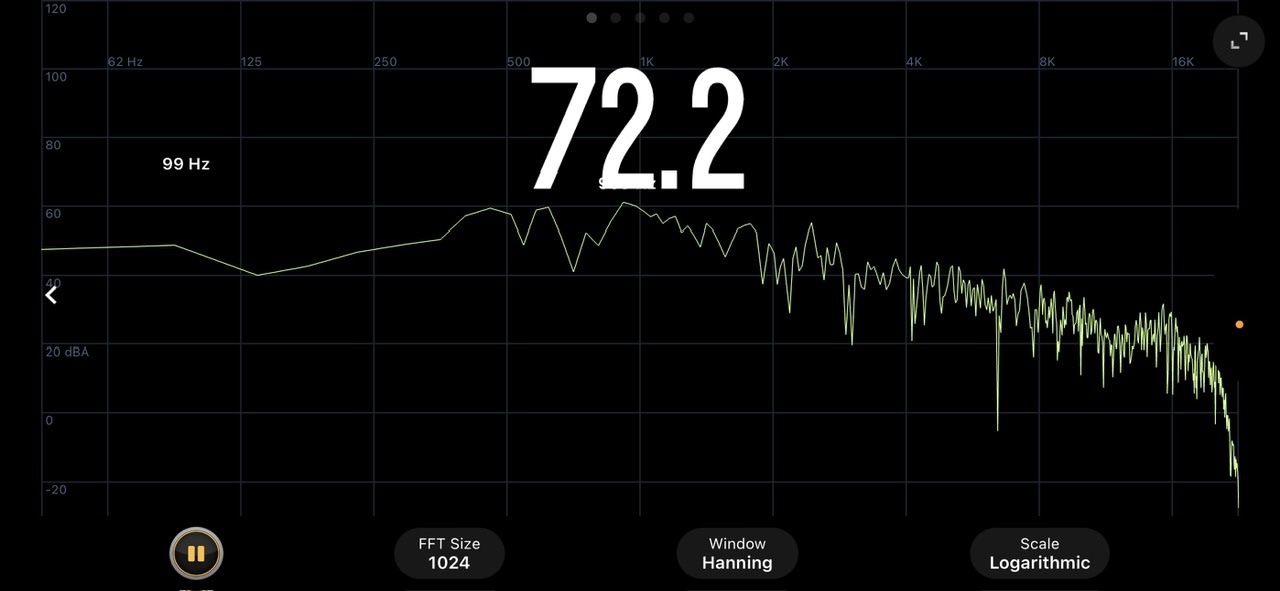1280x591 pixels.
Task: Select the first page indicator dot
Action: point(592,17)
